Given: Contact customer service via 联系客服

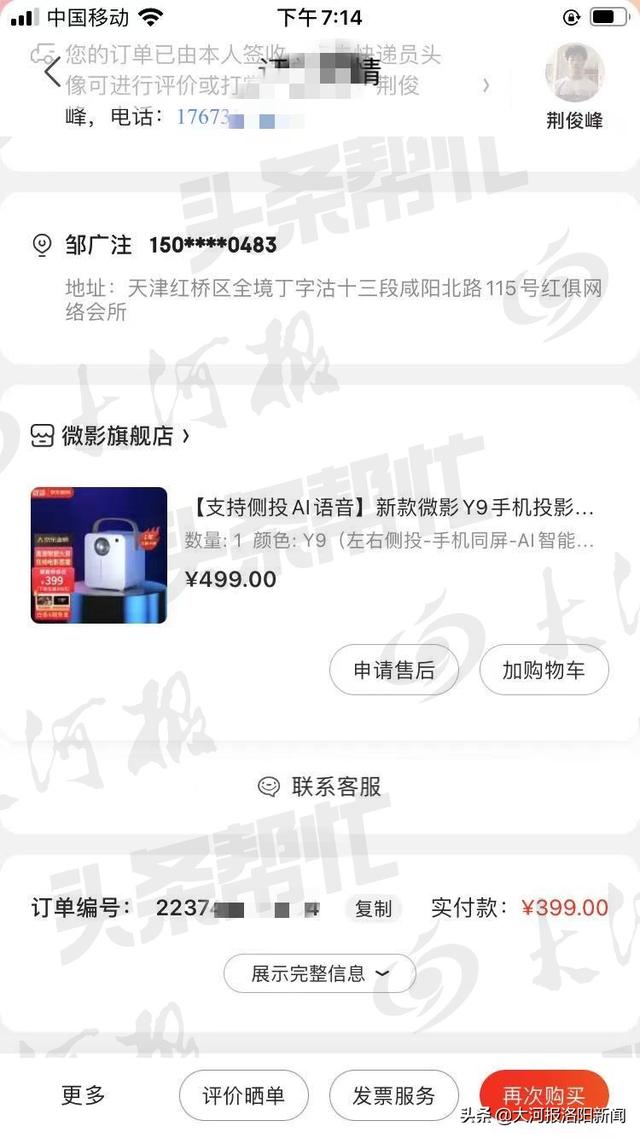Looking at the screenshot, I should click(320, 787).
